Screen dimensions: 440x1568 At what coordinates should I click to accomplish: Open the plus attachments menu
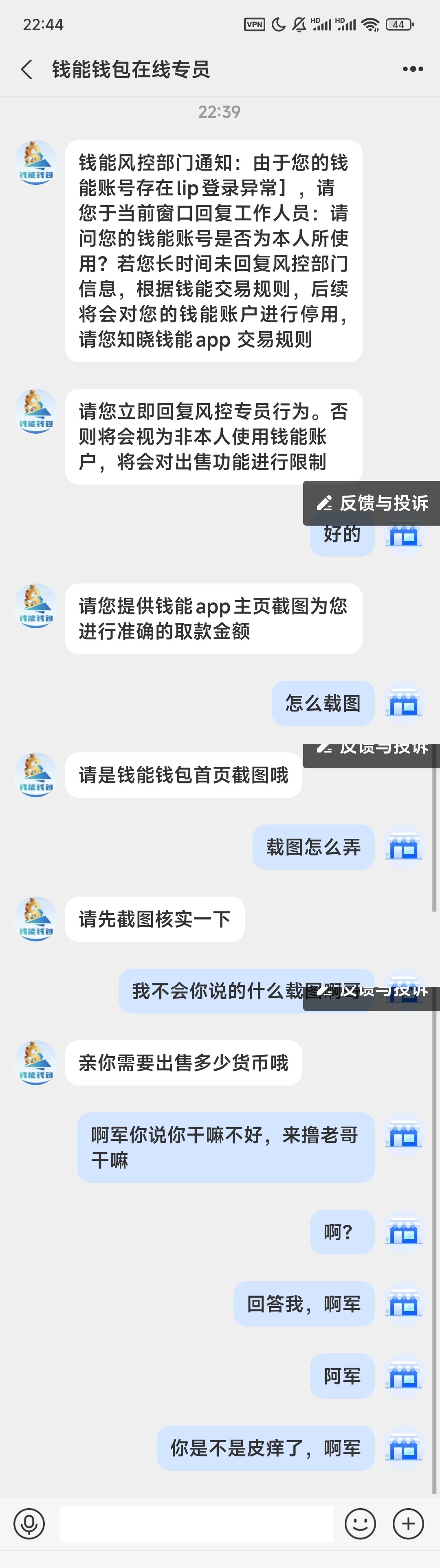pyautogui.click(x=408, y=1524)
